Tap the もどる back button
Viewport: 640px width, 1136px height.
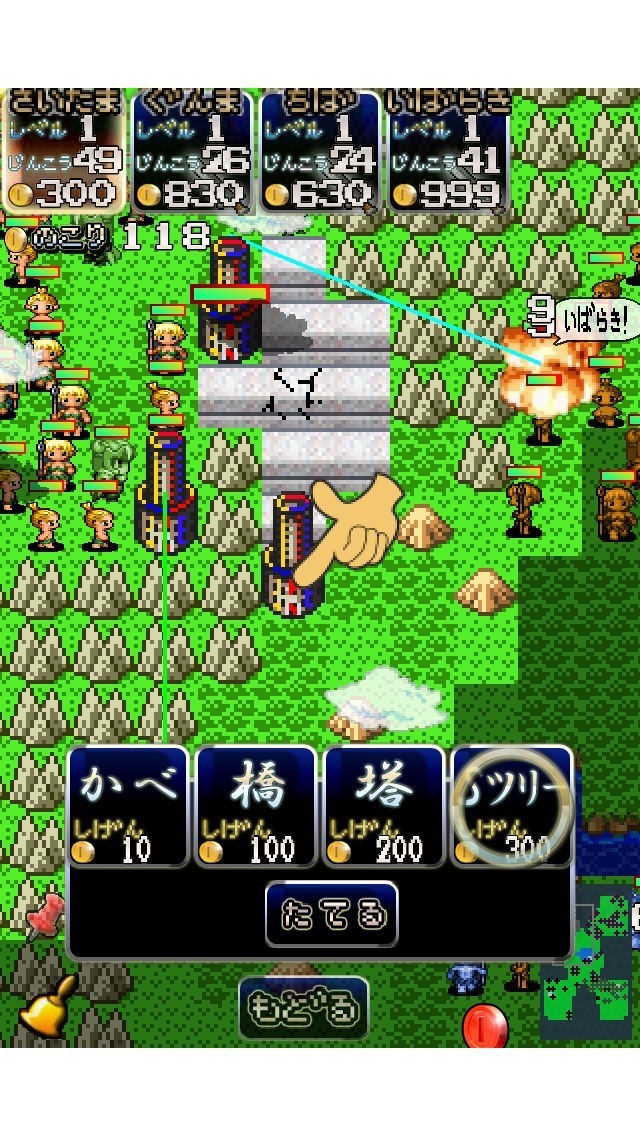[304, 1008]
